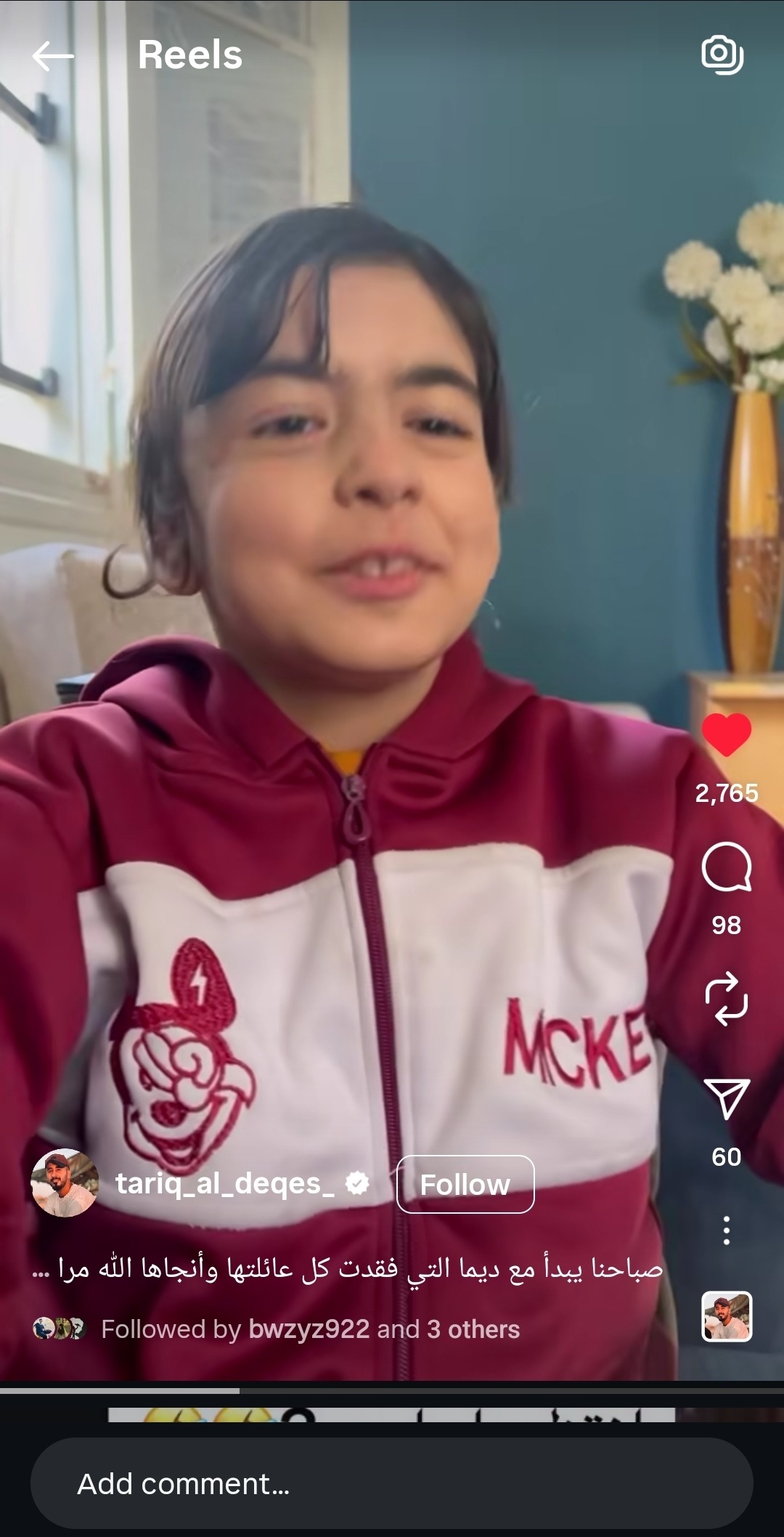Open the comments on this reel
Image resolution: width=784 pixels, height=1537 pixels.
pyautogui.click(x=726, y=867)
